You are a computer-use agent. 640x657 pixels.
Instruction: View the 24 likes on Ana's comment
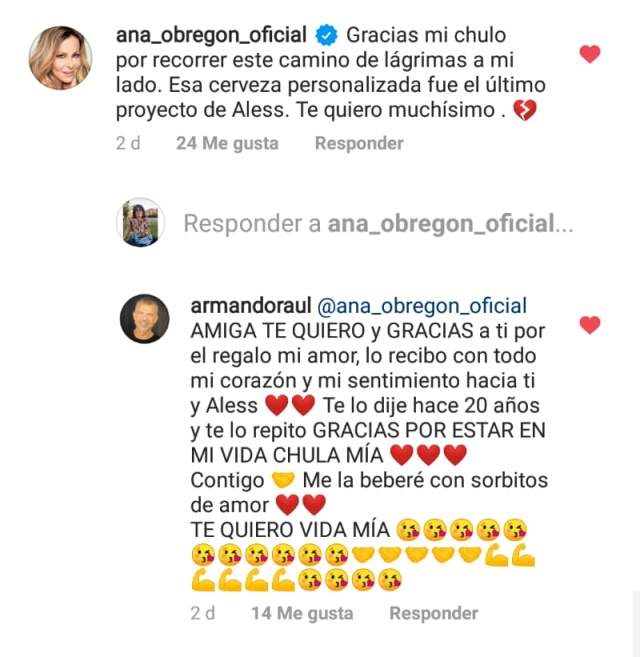[226, 143]
